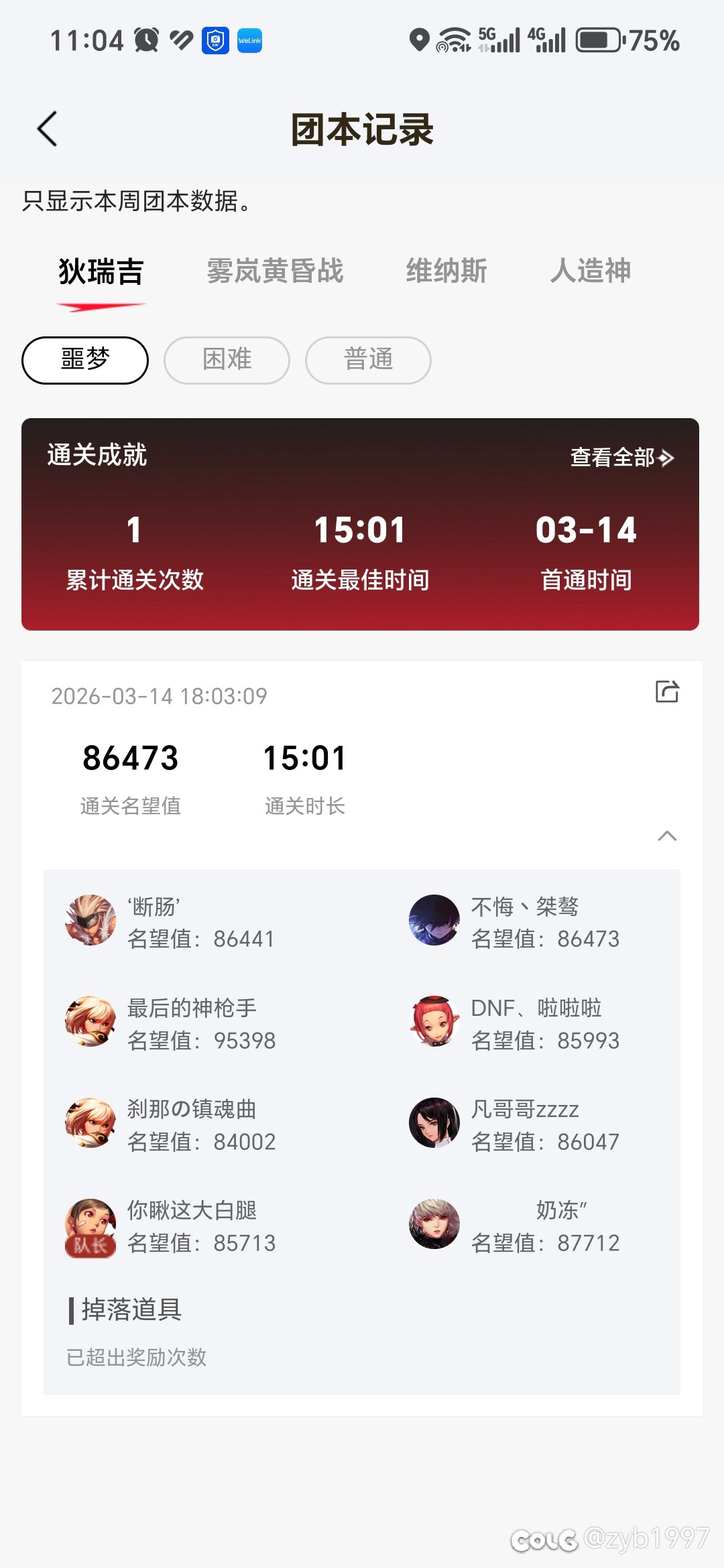Open 查看全部 clear achievements

pos(621,457)
